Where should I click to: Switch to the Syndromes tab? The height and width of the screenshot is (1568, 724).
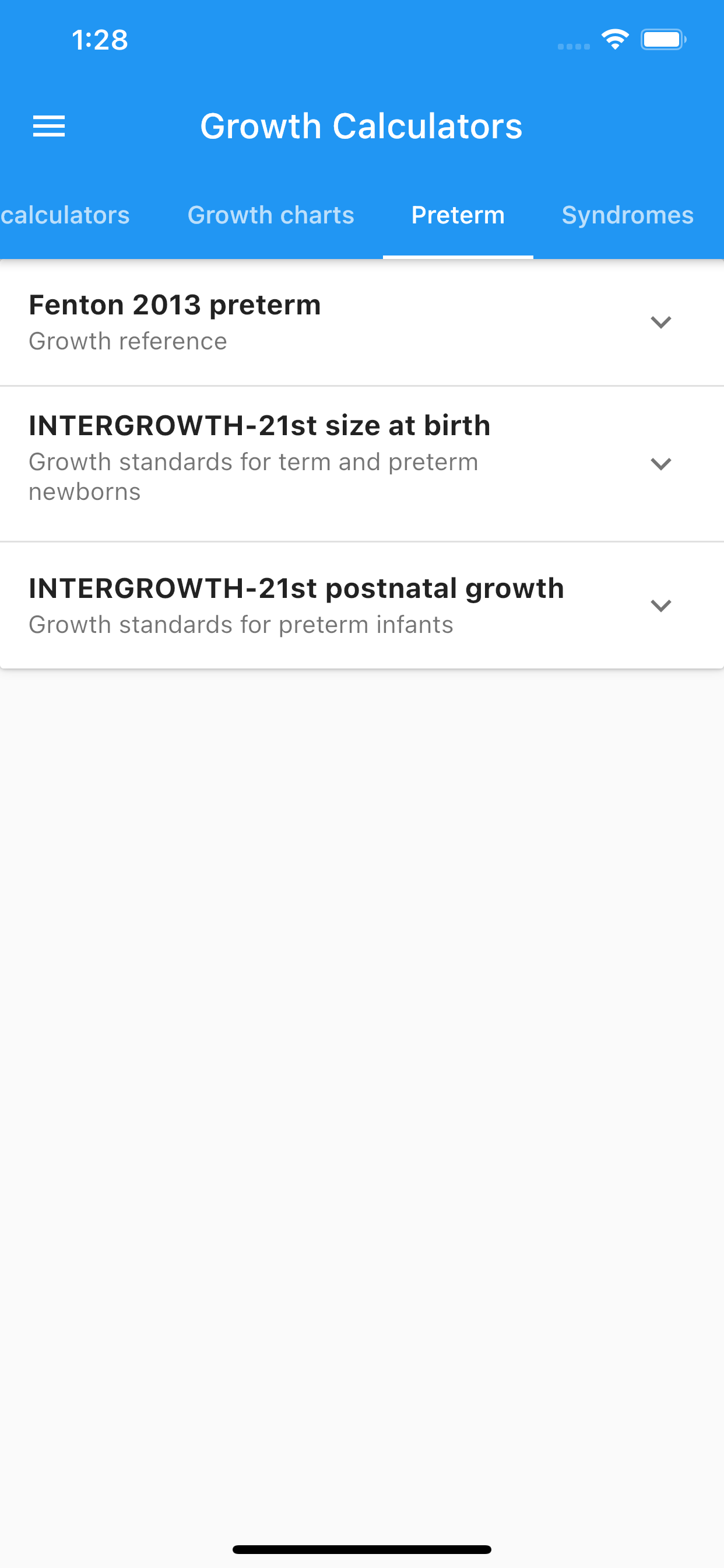[627, 215]
